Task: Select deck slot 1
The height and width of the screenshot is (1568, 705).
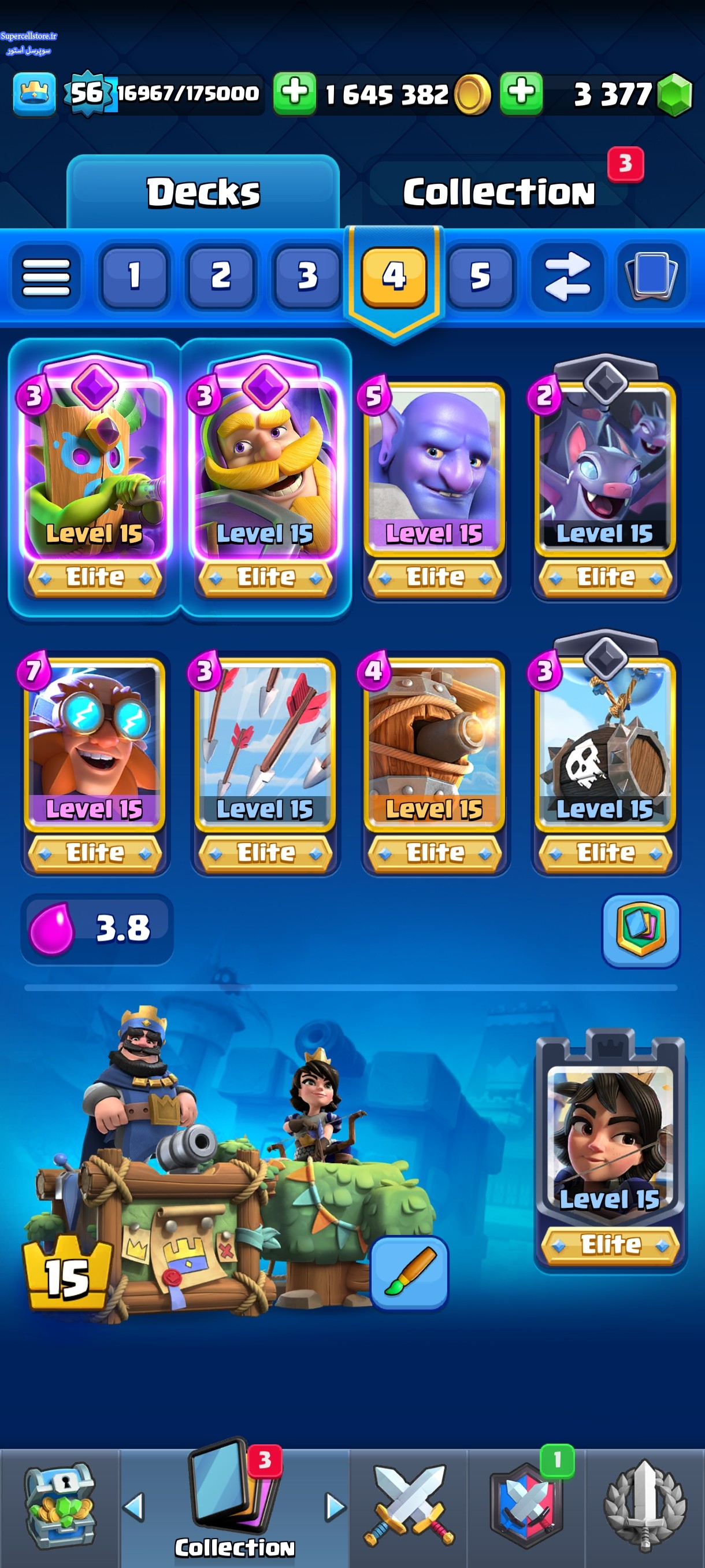Action: [x=134, y=276]
